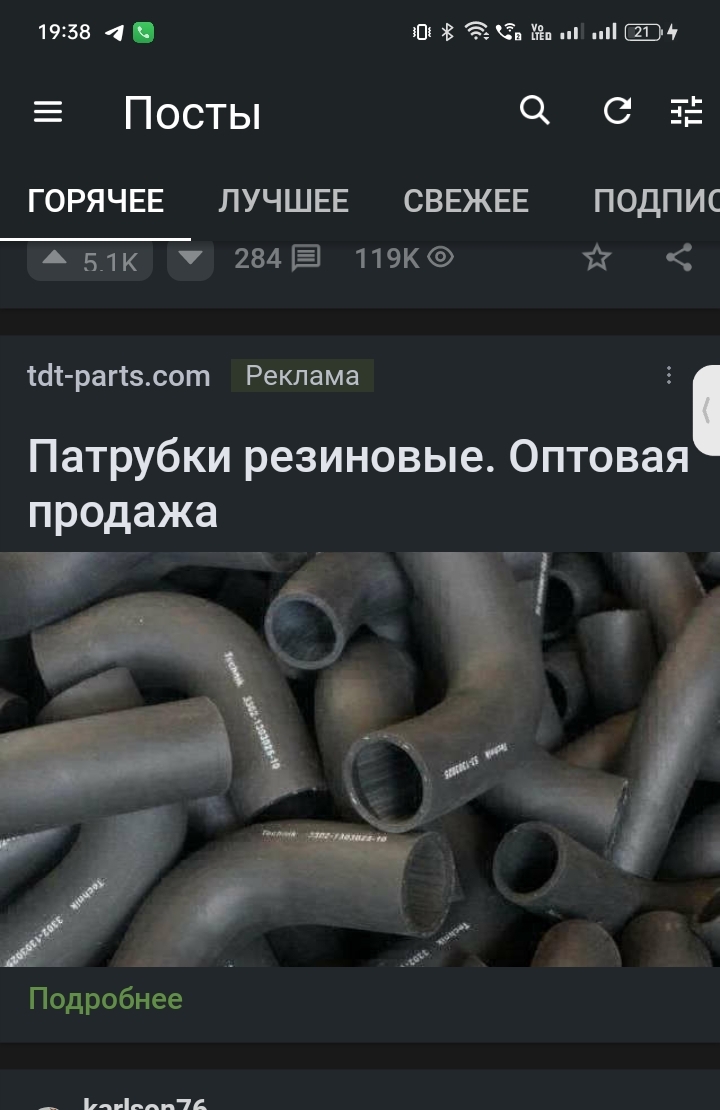The width and height of the screenshot is (720, 1110).
Task: Save the post with the star icon
Action: pos(597,259)
